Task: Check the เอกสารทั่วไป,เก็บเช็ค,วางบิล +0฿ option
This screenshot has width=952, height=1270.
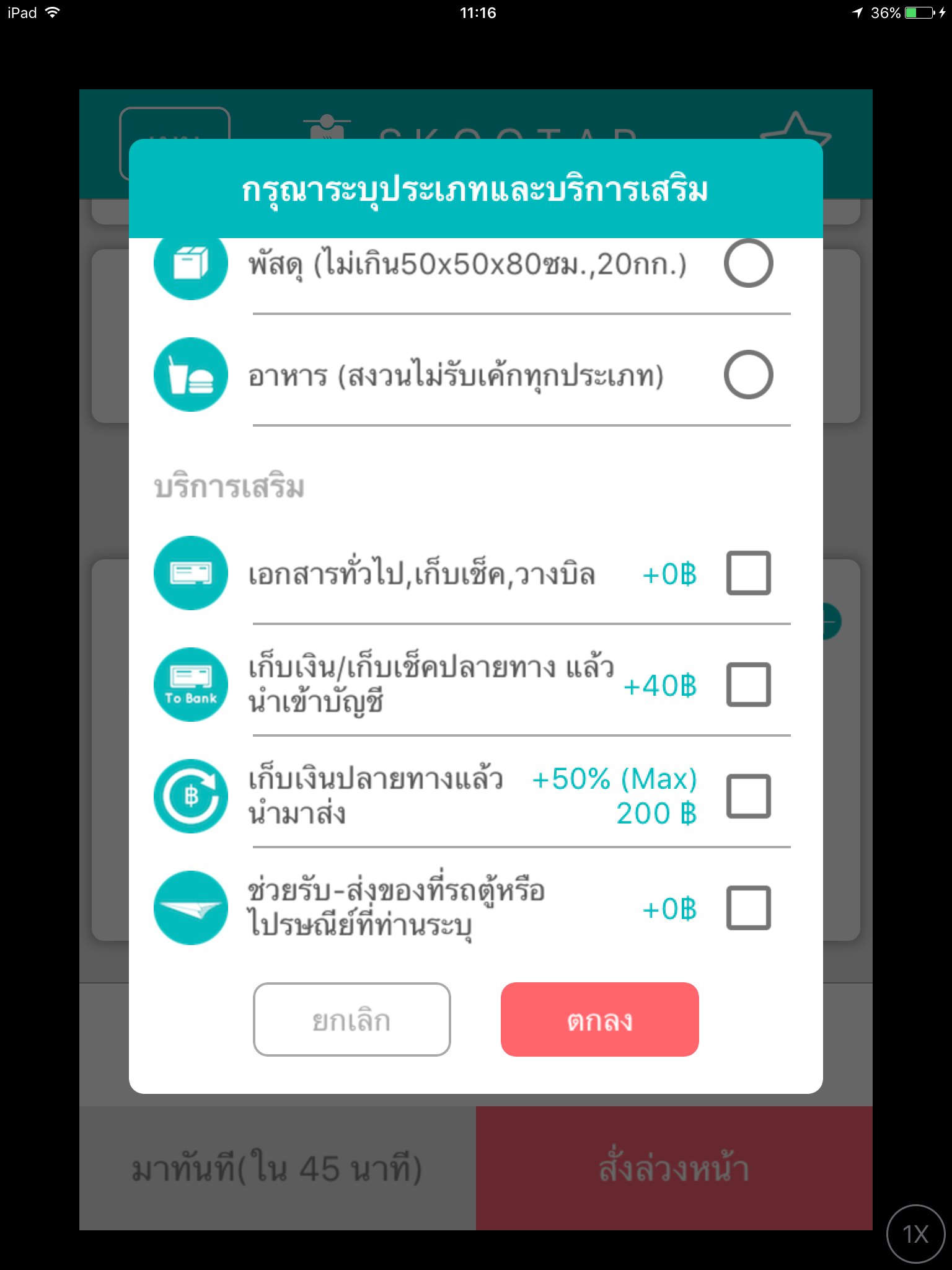Action: pos(748,573)
